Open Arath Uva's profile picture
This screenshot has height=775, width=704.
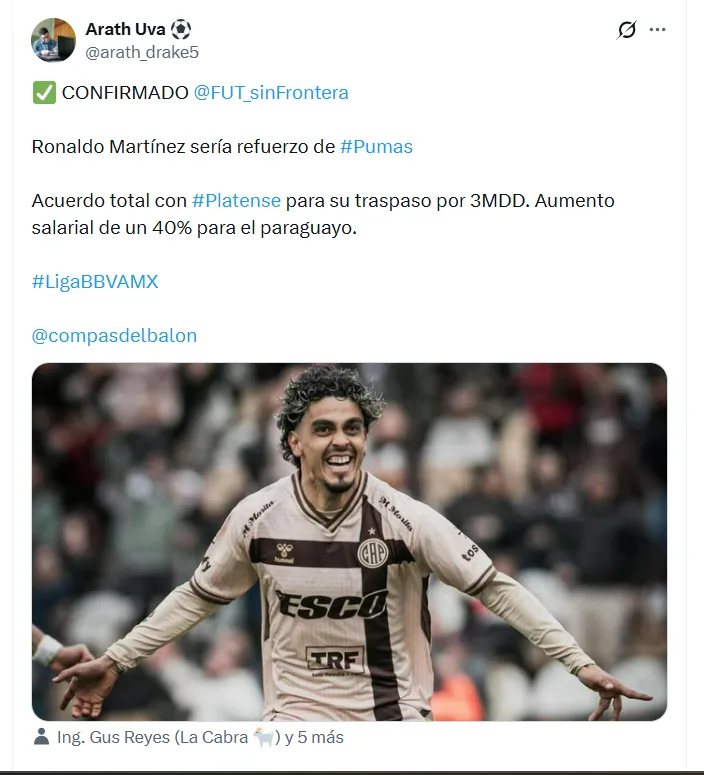click(53, 40)
